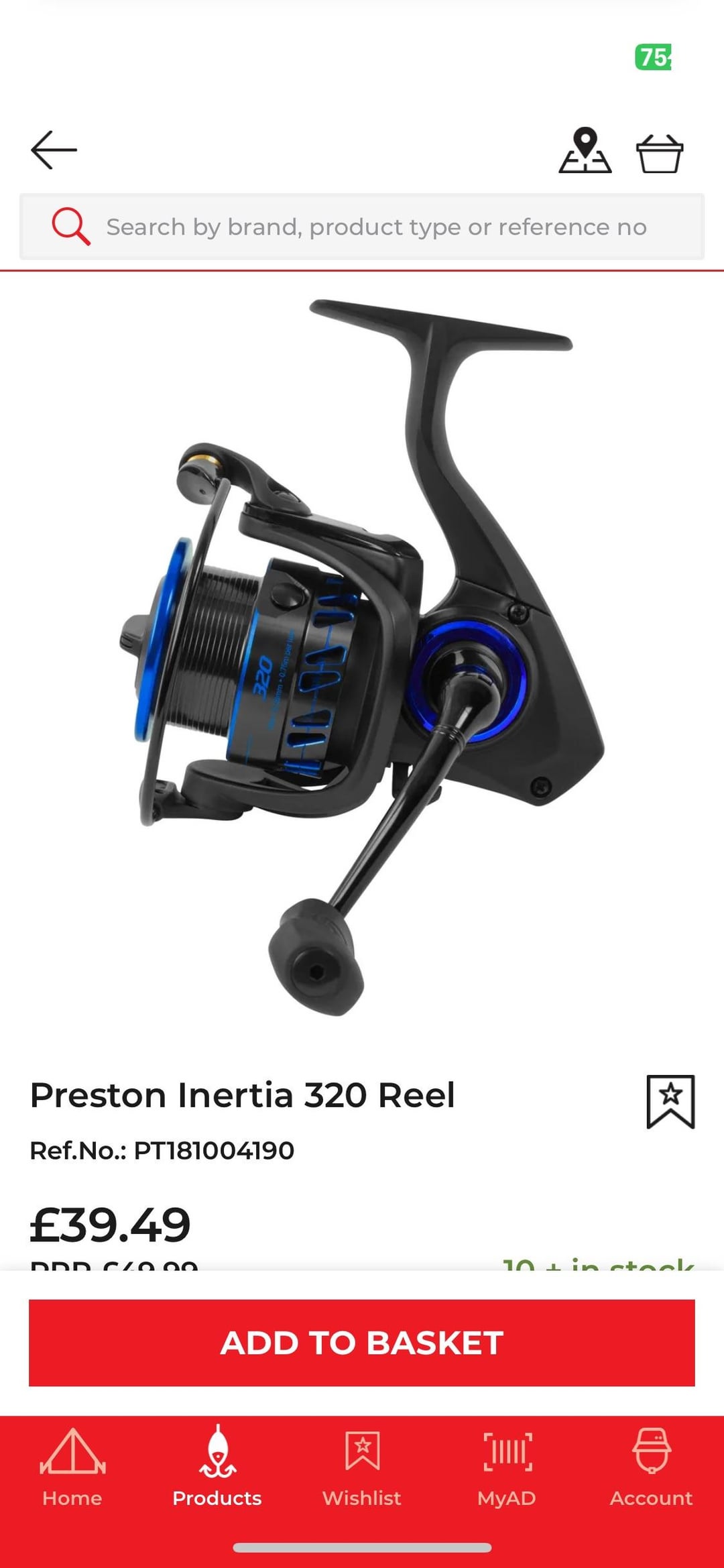Image resolution: width=724 pixels, height=1568 pixels.
Task: Switch to the Home tab
Action: (x=72, y=1467)
